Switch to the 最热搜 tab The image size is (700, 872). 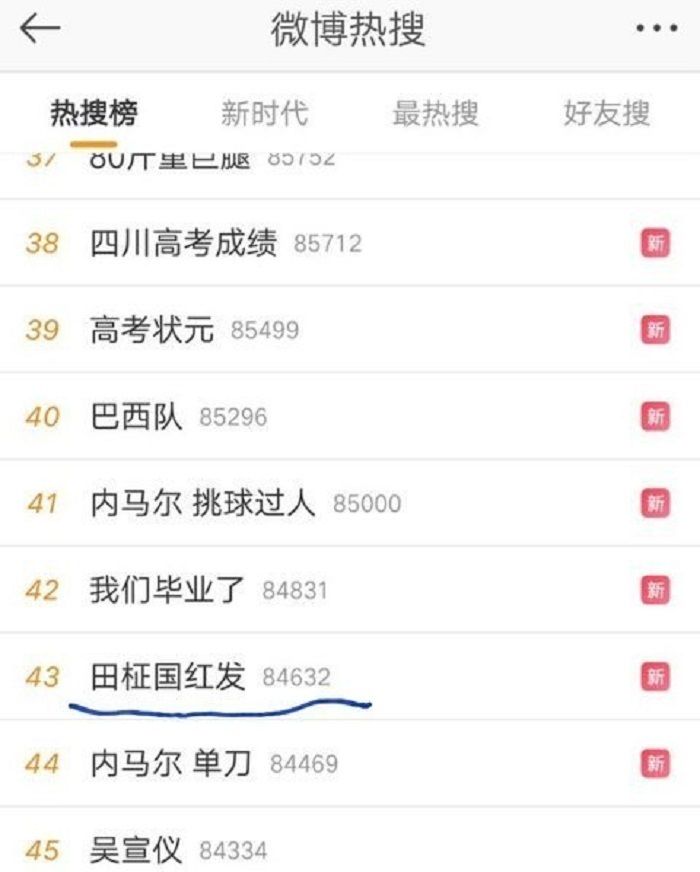435,113
